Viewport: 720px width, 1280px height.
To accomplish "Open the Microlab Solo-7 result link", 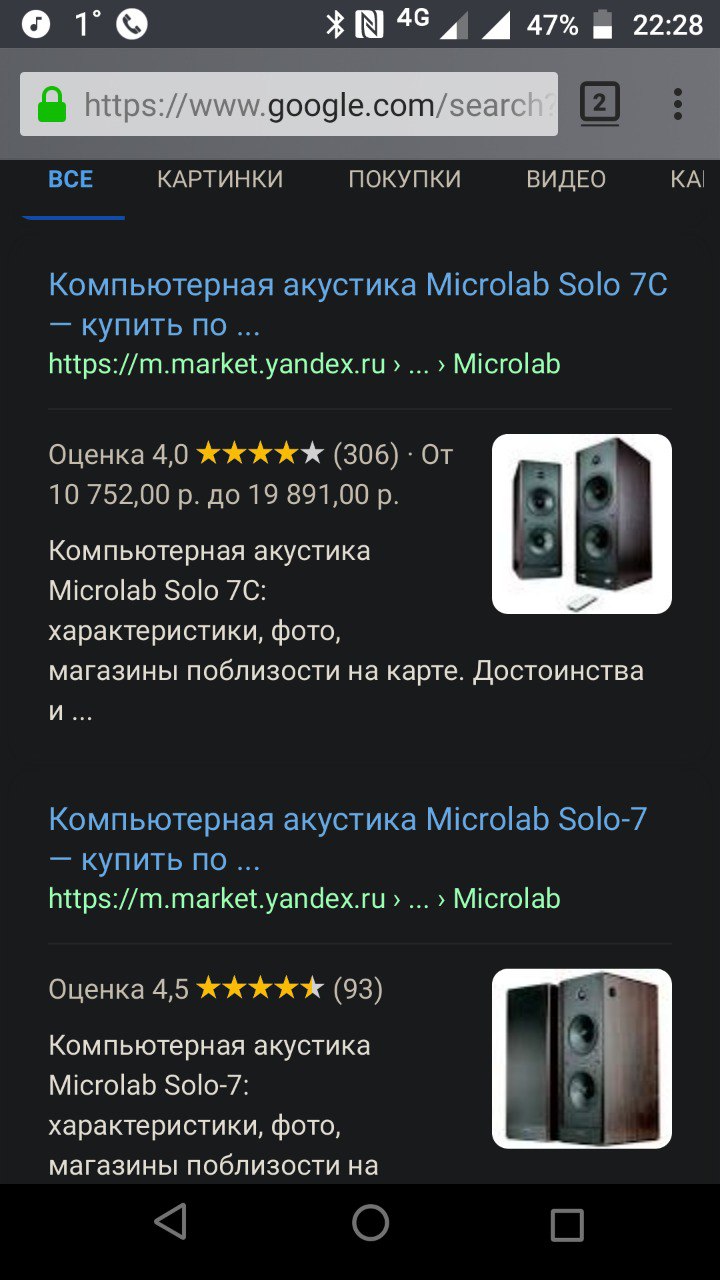I will coord(347,838).
